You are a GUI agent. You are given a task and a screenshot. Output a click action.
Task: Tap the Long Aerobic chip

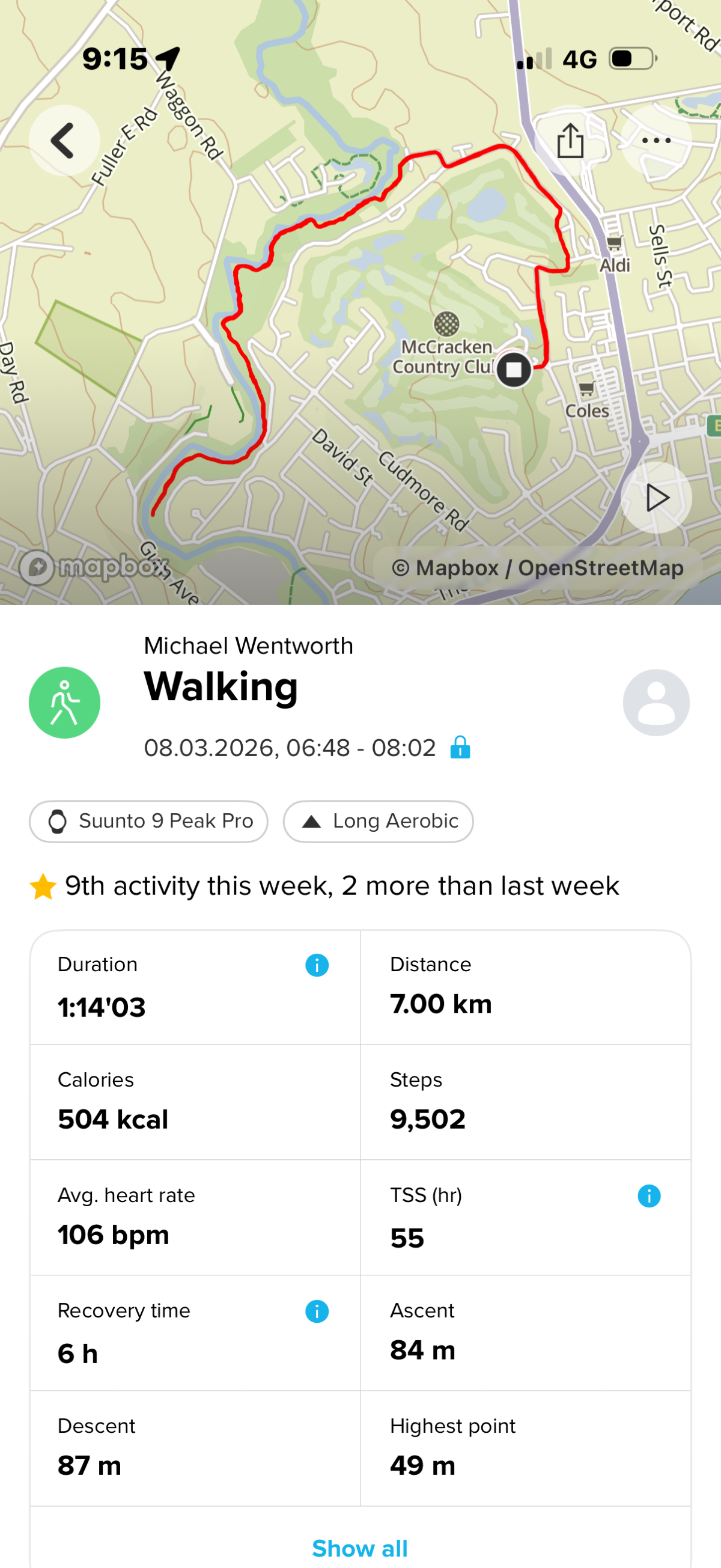(x=378, y=821)
